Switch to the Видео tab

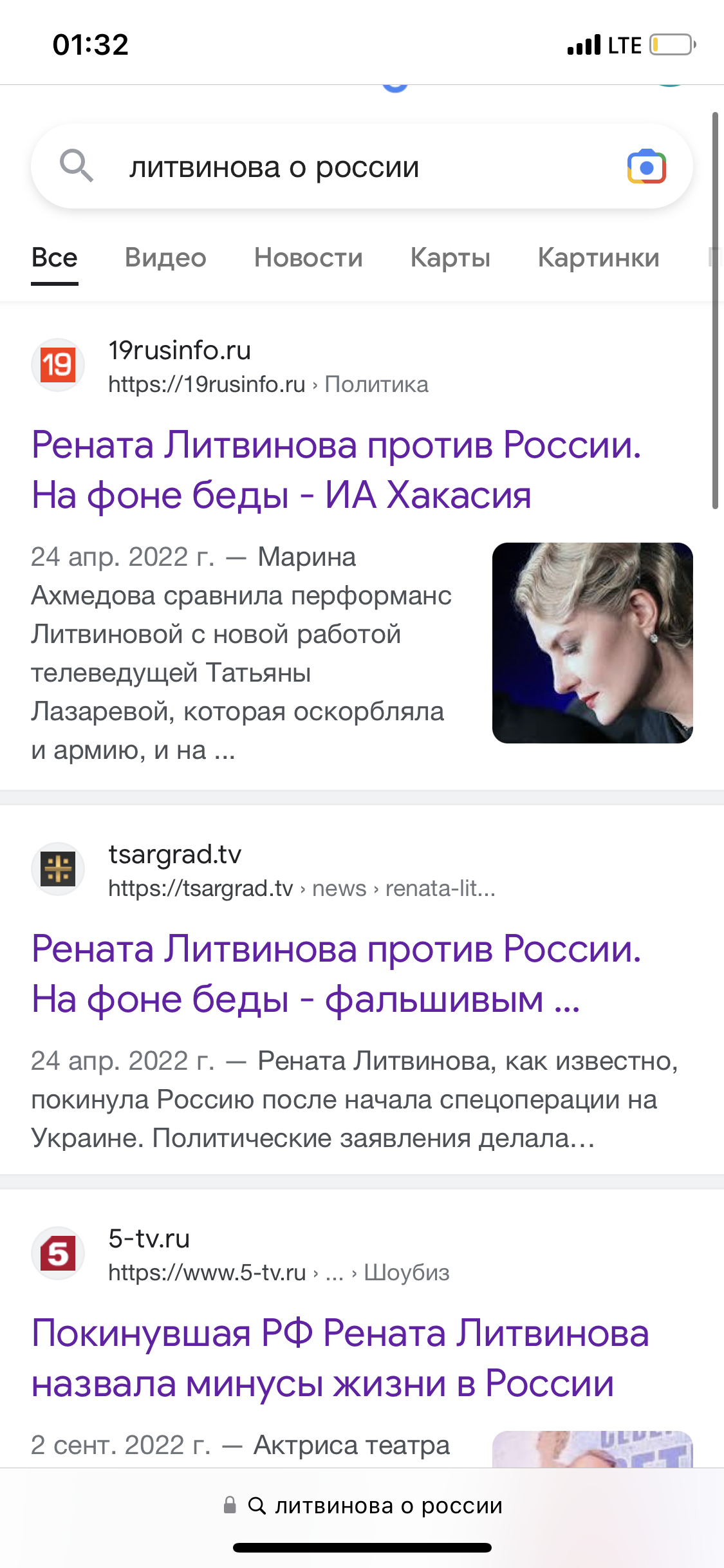tap(165, 258)
